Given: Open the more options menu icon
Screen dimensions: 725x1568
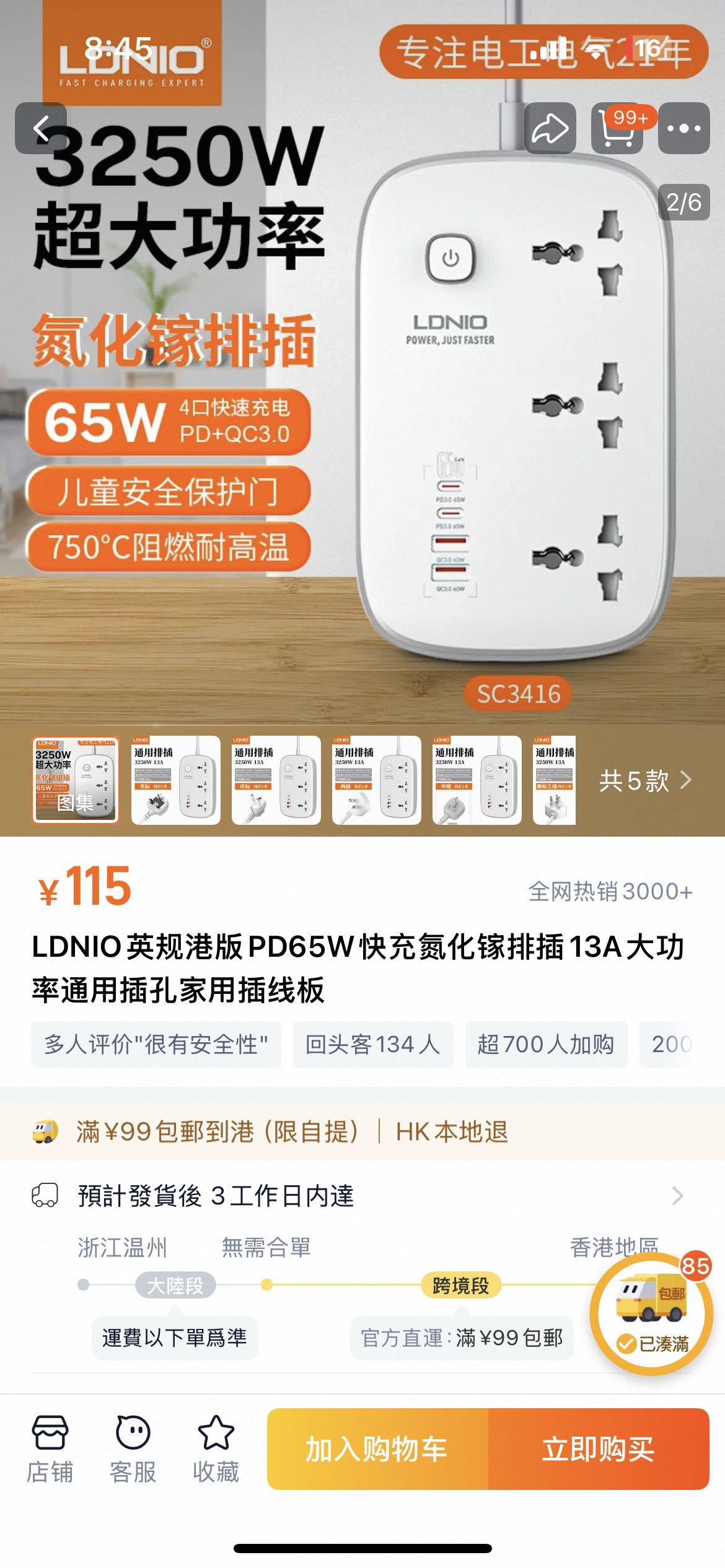Looking at the screenshot, I should point(684,128).
